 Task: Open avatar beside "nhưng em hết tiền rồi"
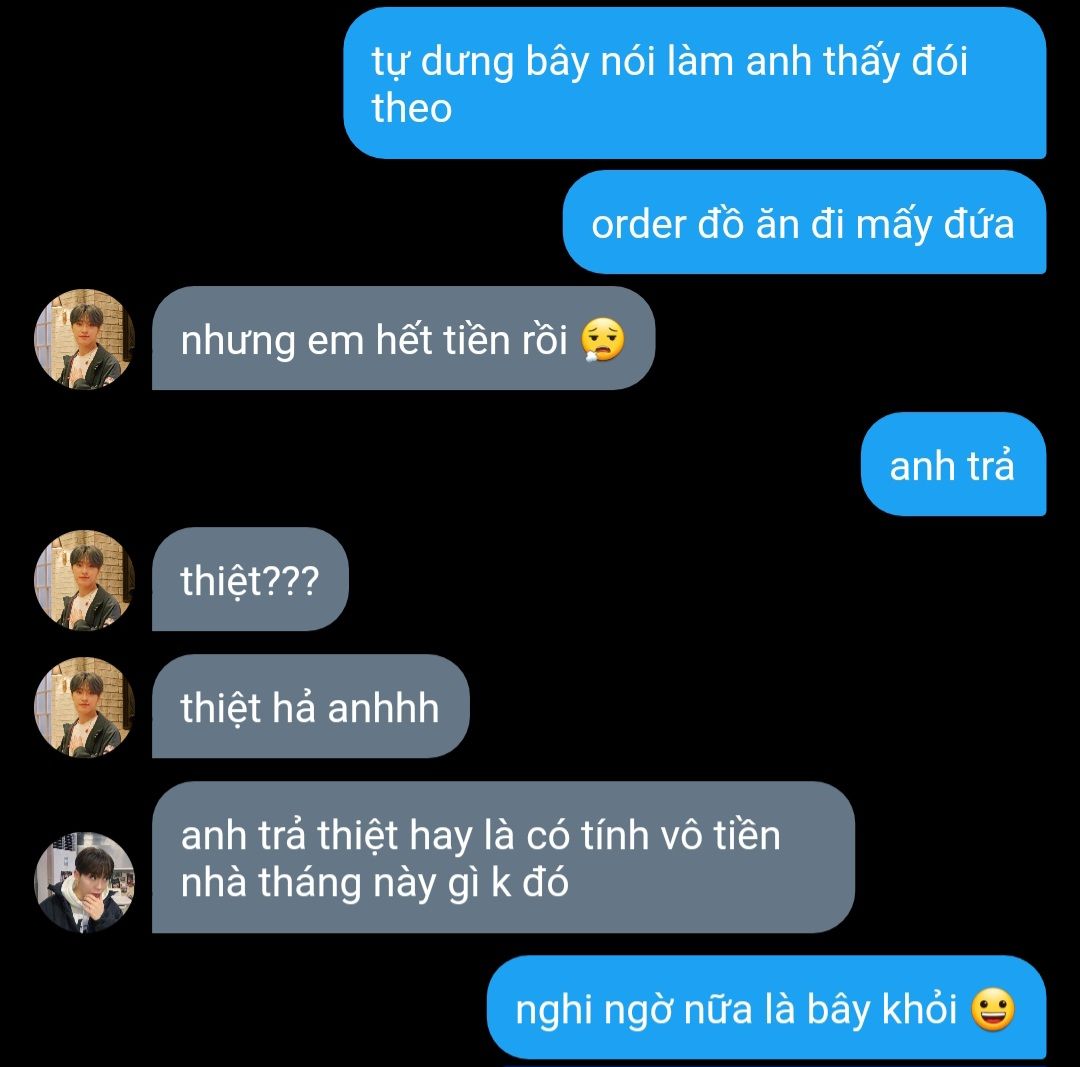tap(84, 339)
